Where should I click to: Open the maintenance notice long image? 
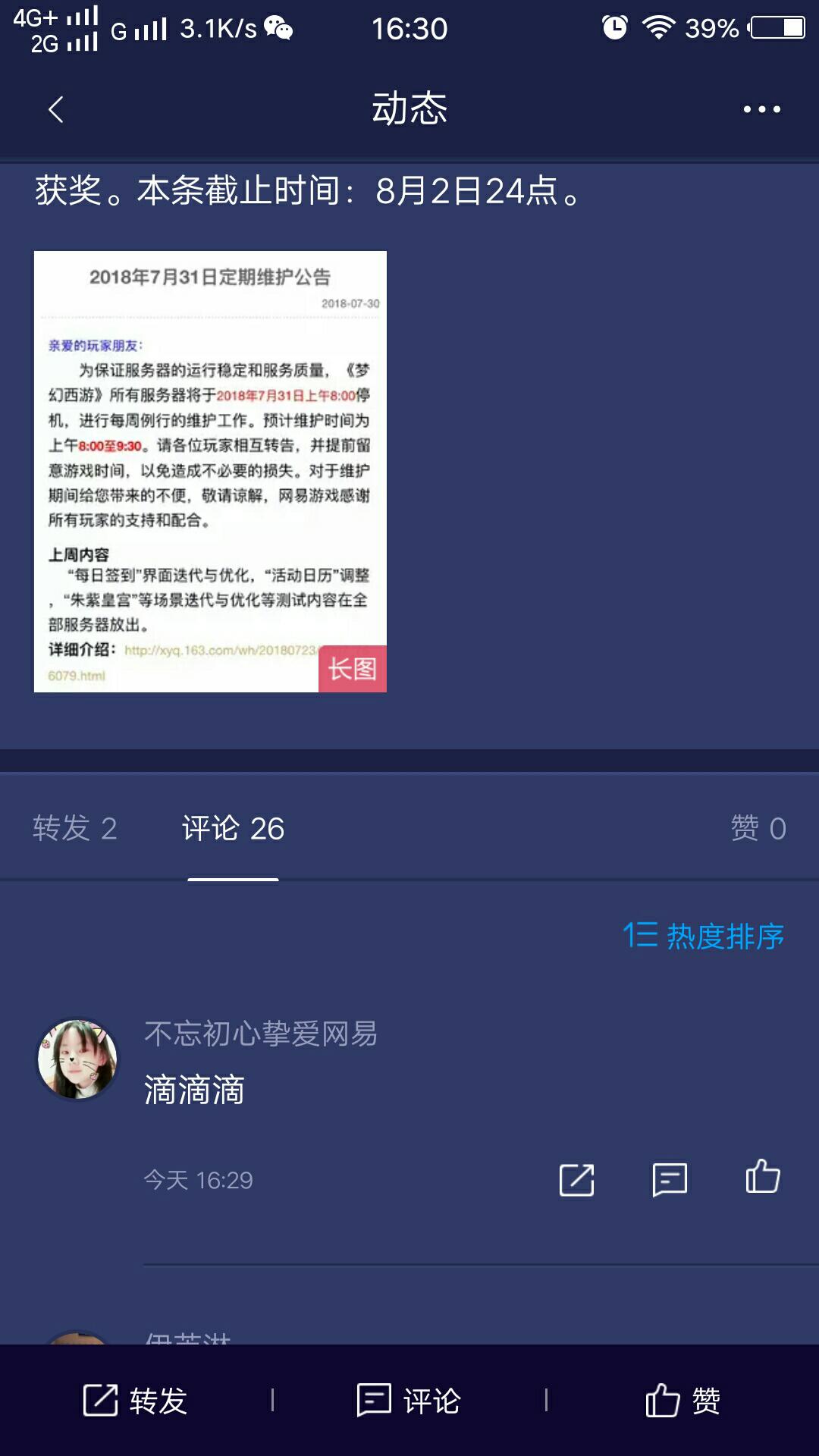(210, 471)
